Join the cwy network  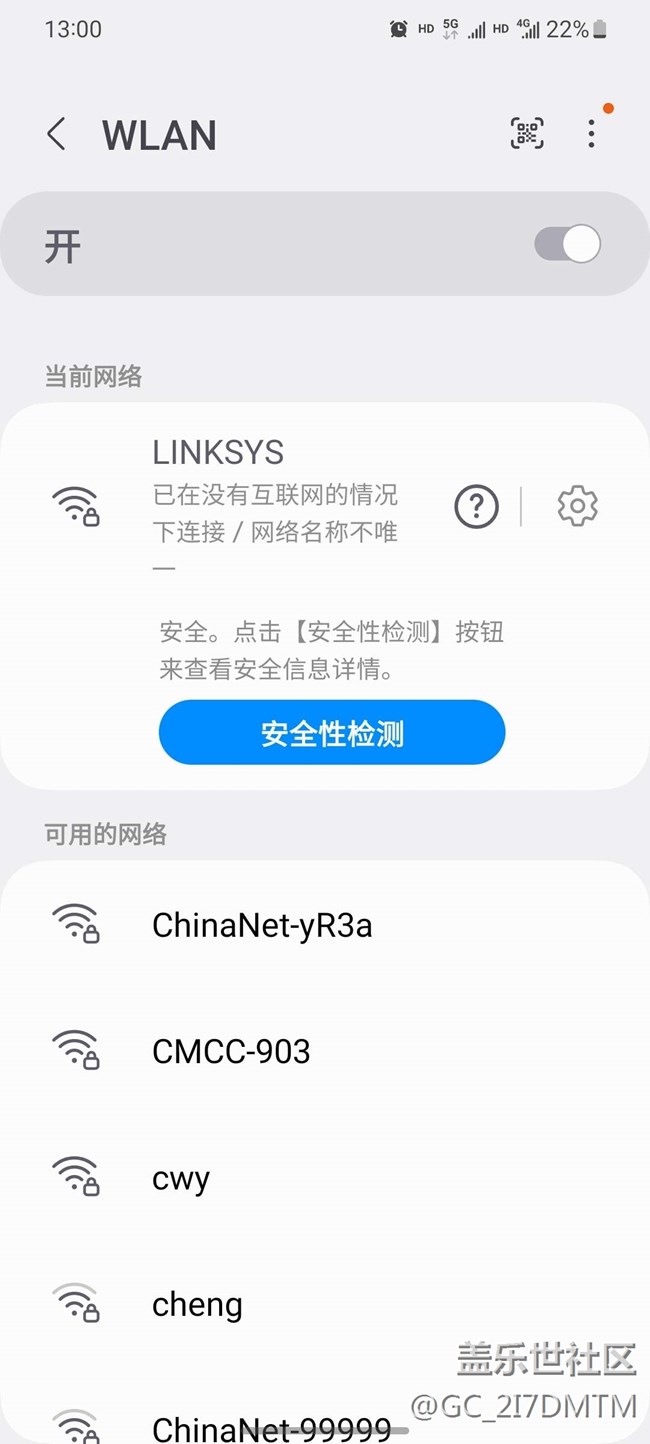(181, 1178)
